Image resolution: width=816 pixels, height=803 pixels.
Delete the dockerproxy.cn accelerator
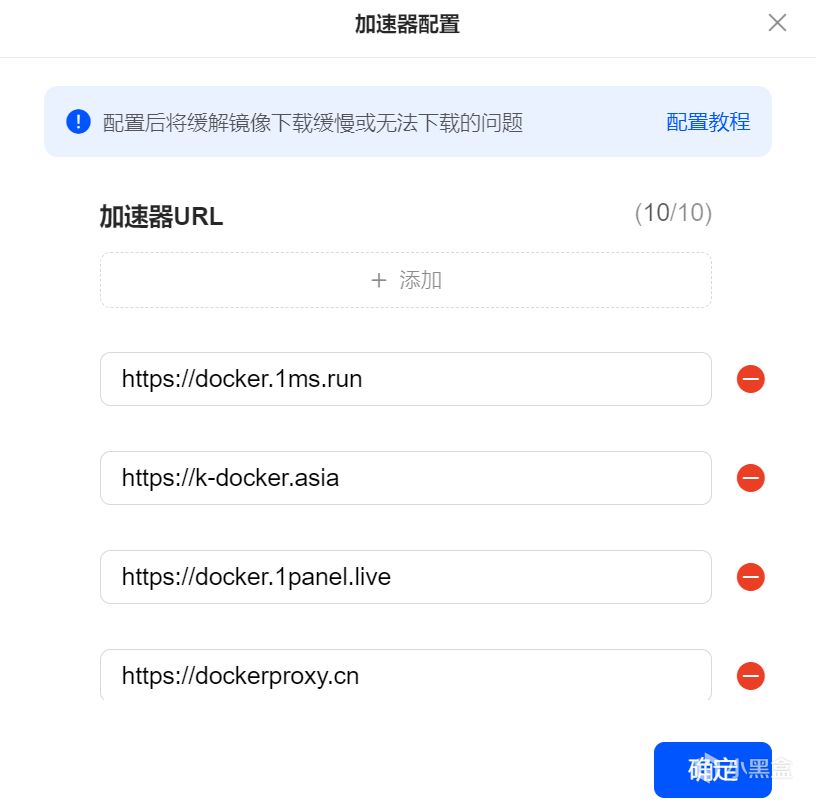[751, 676]
